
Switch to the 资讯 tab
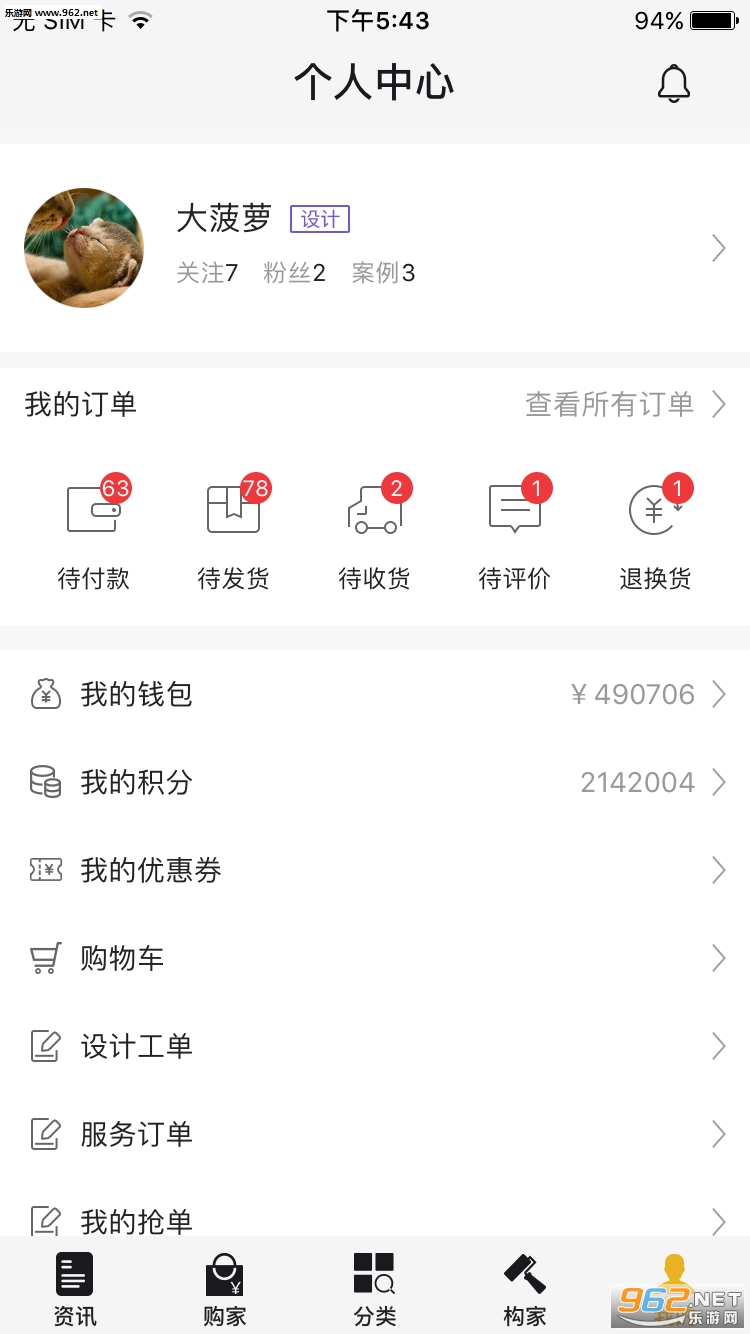(75, 1288)
